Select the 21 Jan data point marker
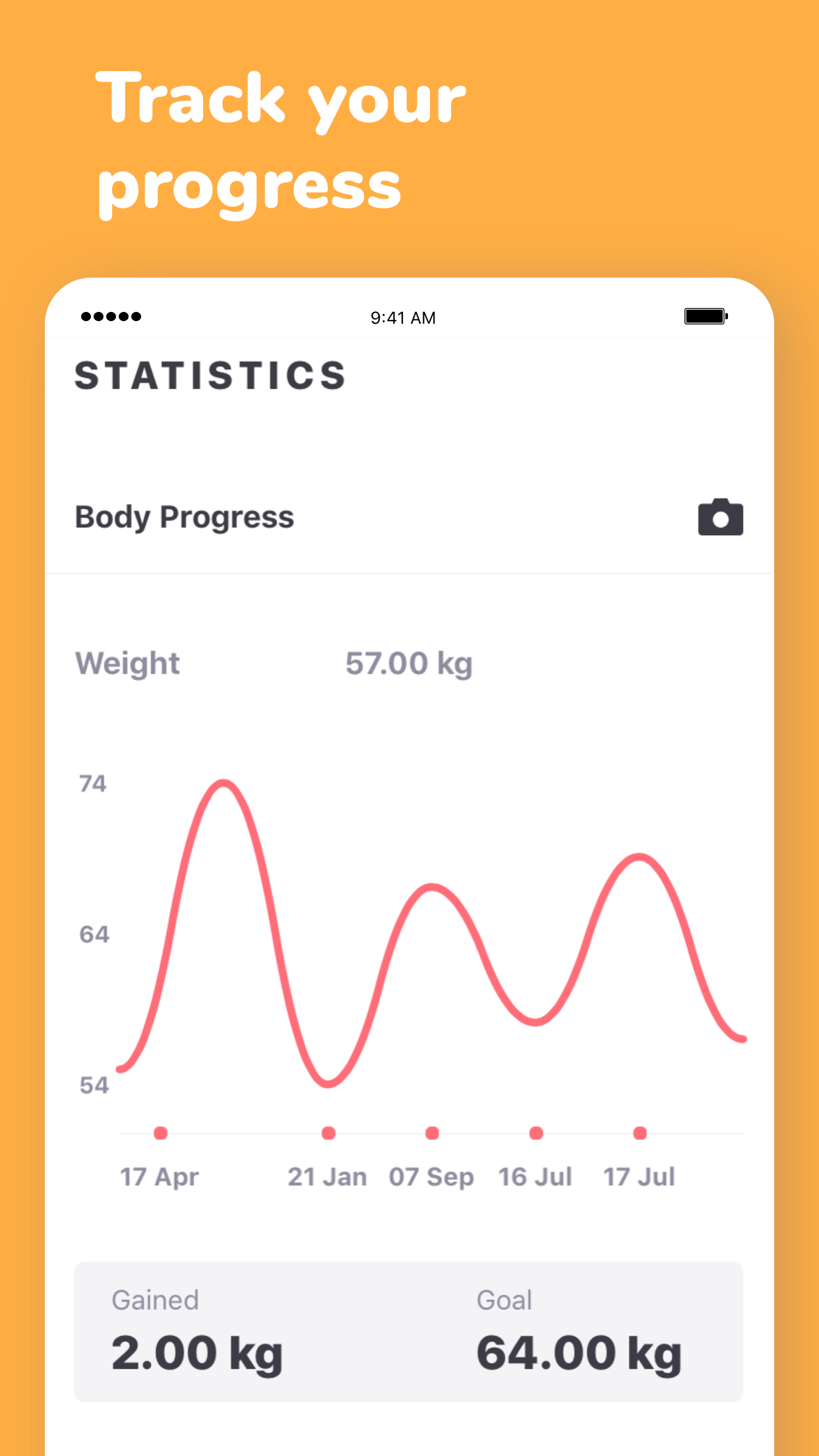The image size is (819, 1456). (329, 1133)
